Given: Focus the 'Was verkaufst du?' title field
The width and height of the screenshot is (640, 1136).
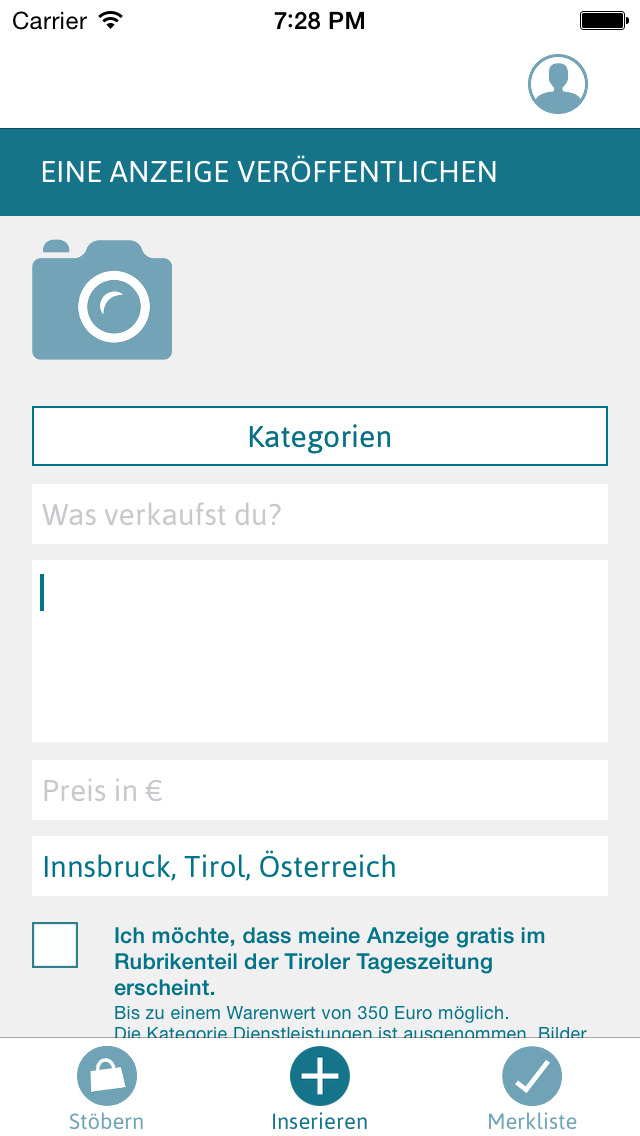Looking at the screenshot, I should 320,514.
